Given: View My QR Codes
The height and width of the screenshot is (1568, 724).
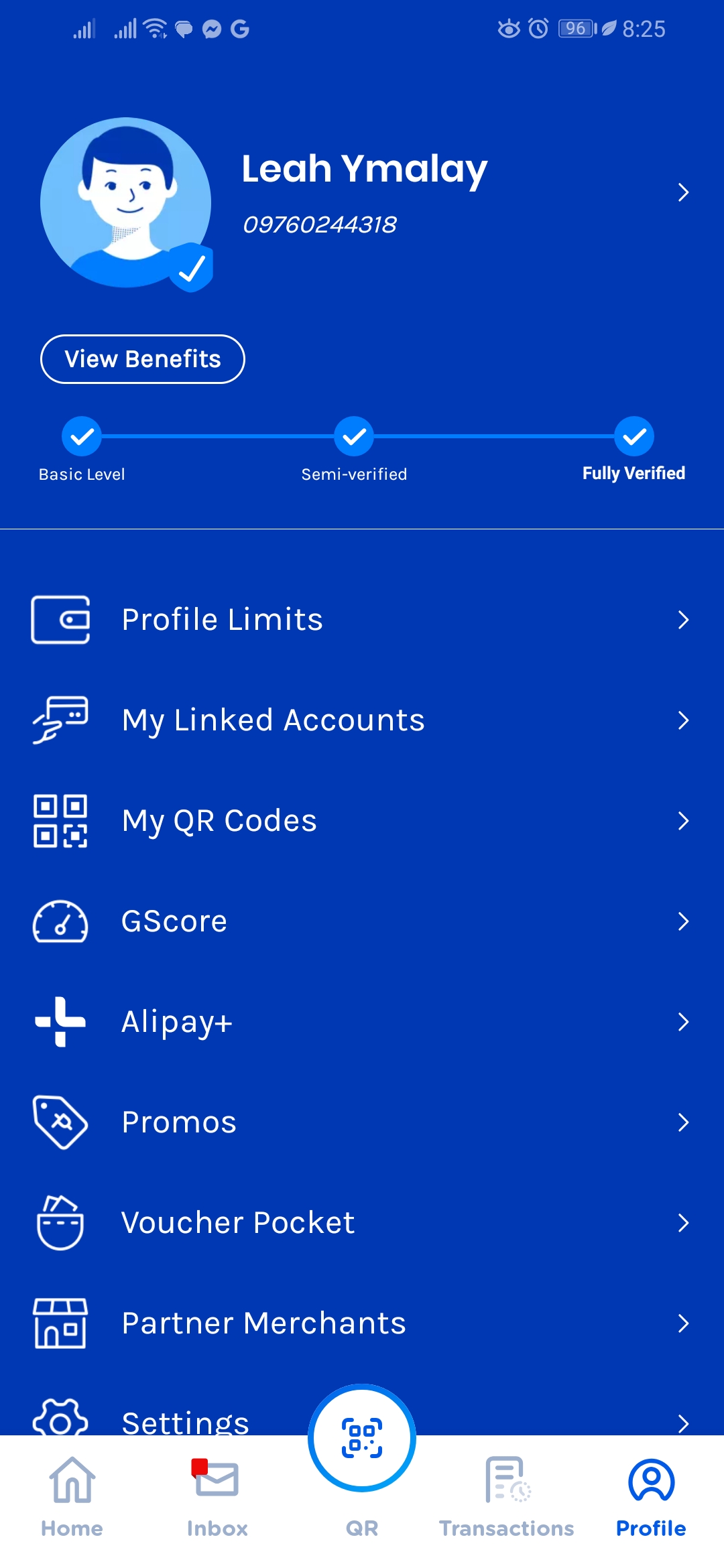Looking at the screenshot, I should click(x=362, y=821).
